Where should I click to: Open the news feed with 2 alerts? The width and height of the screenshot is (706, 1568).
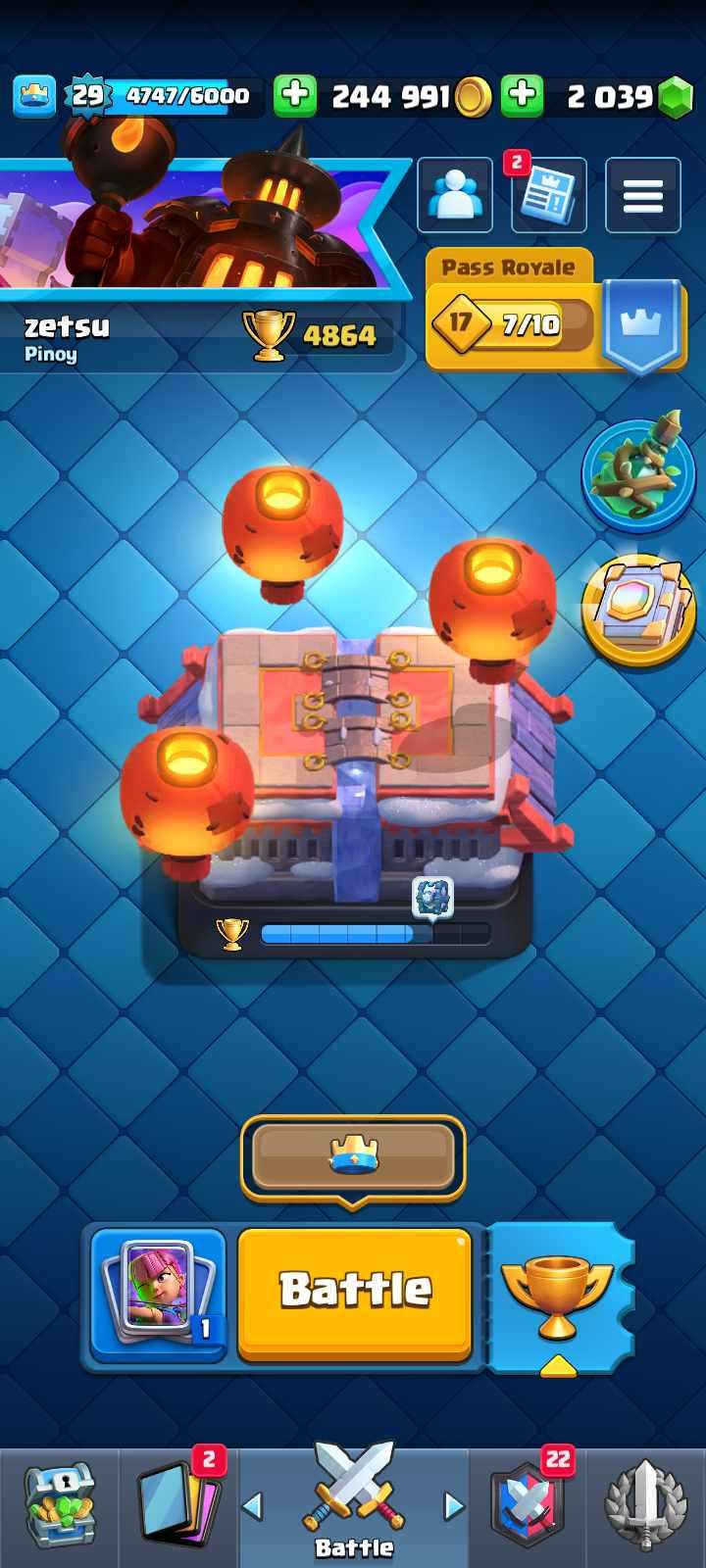[548, 195]
